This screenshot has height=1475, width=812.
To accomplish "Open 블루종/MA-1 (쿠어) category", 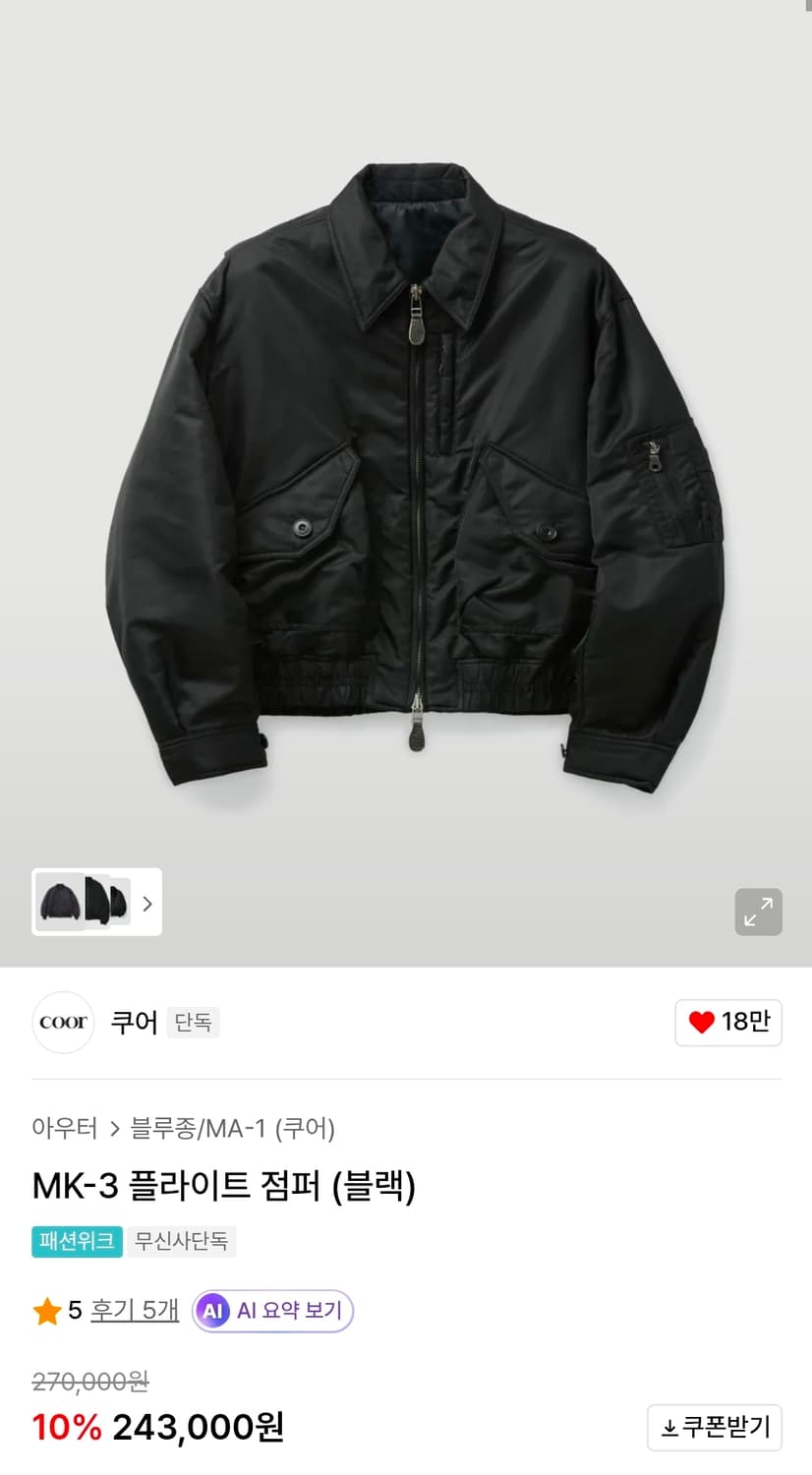I will (233, 1129).
